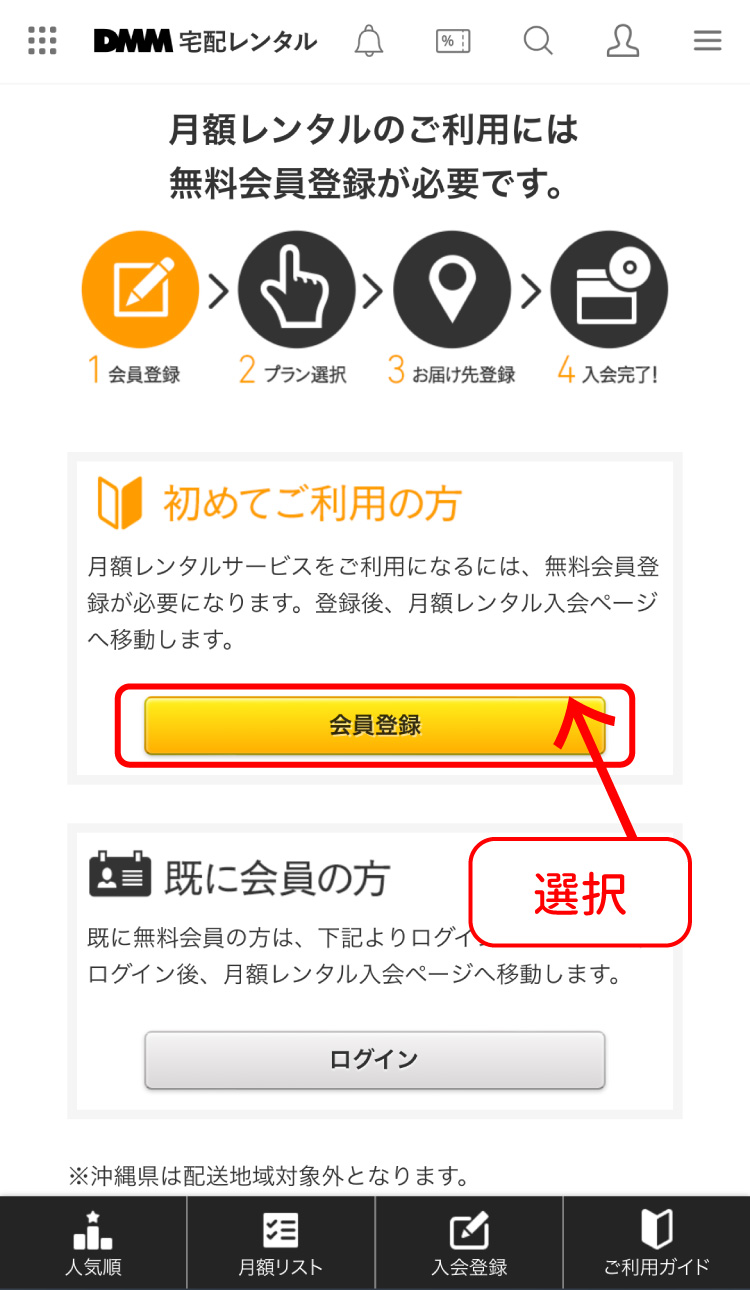Open the notifications bell

[369, 41]
